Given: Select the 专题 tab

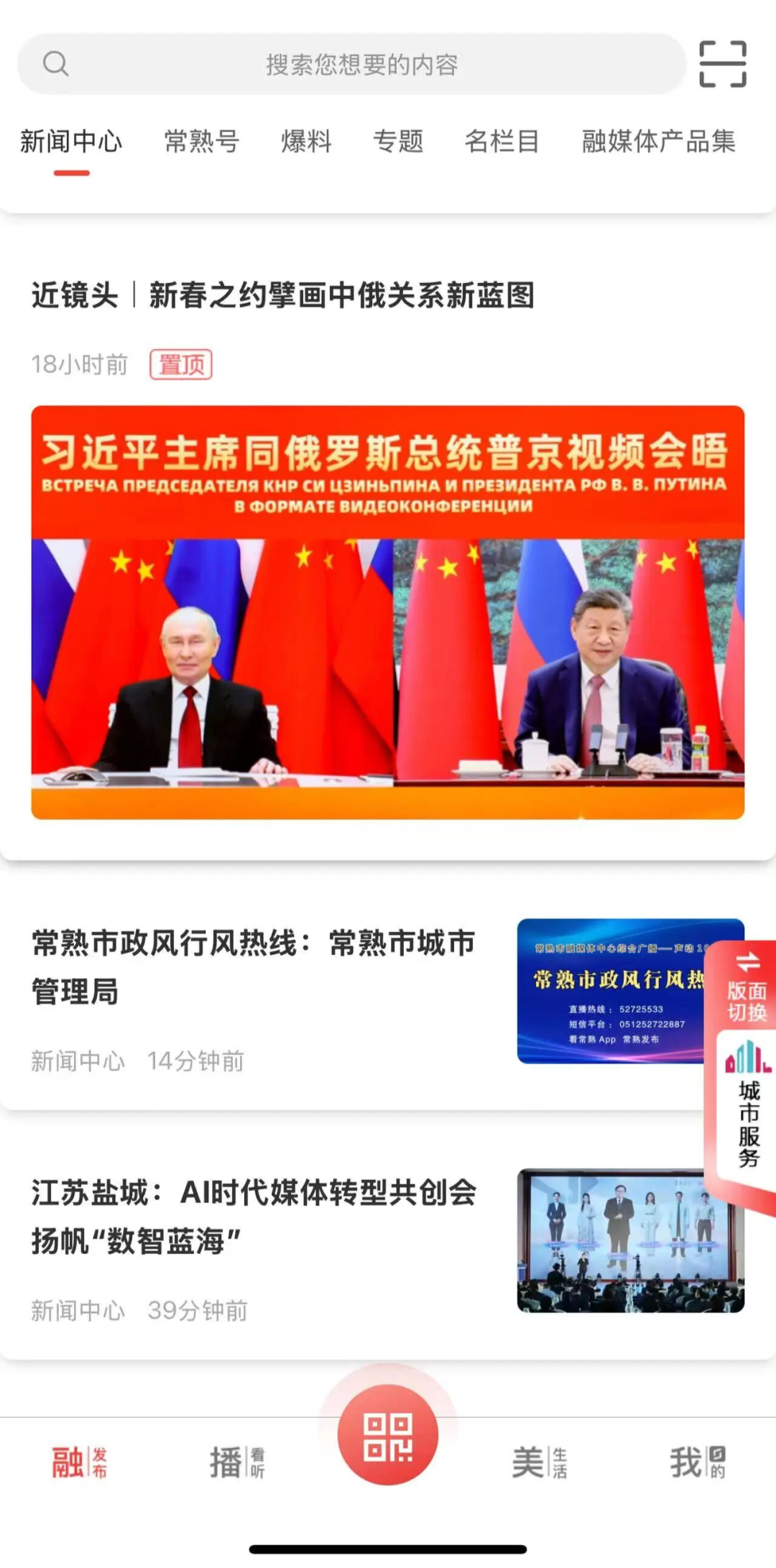Looking at the screenshot, I should (x=398, y=142).
